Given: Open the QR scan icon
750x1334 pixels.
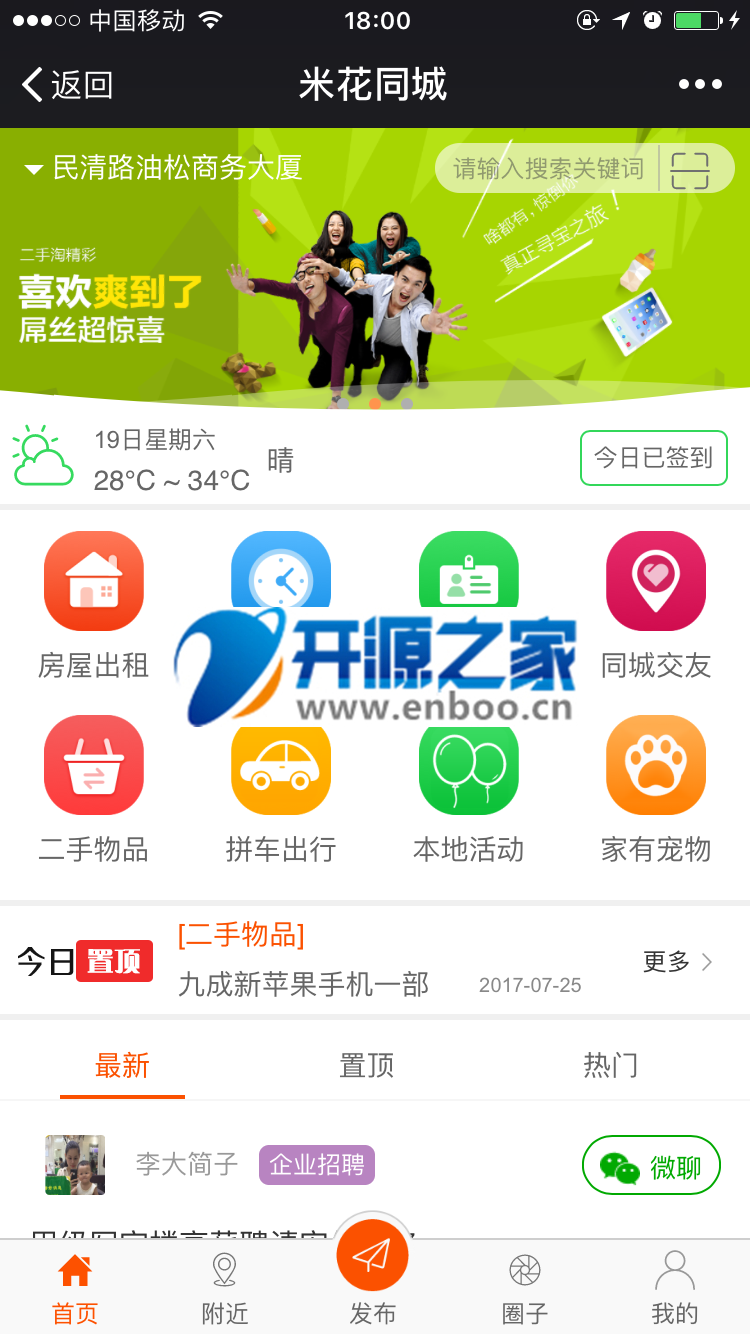Looking at the screenshot, I should pyautogui.click(x=690, y=170).
